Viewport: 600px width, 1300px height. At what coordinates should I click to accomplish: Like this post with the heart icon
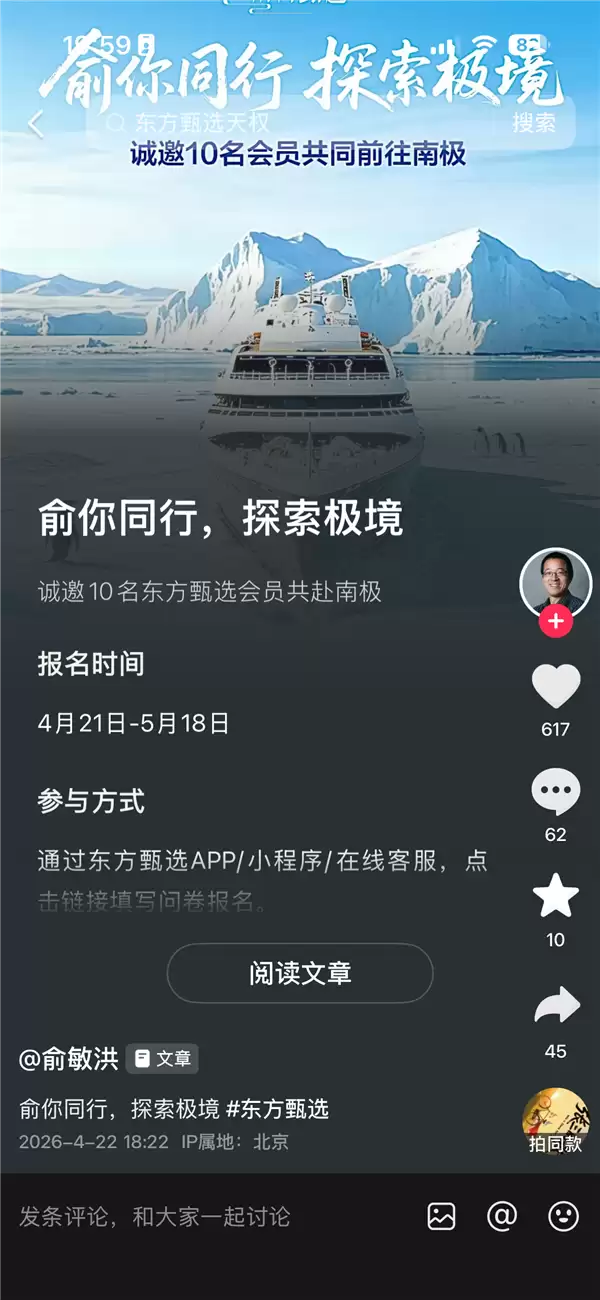tap(556, 687)
